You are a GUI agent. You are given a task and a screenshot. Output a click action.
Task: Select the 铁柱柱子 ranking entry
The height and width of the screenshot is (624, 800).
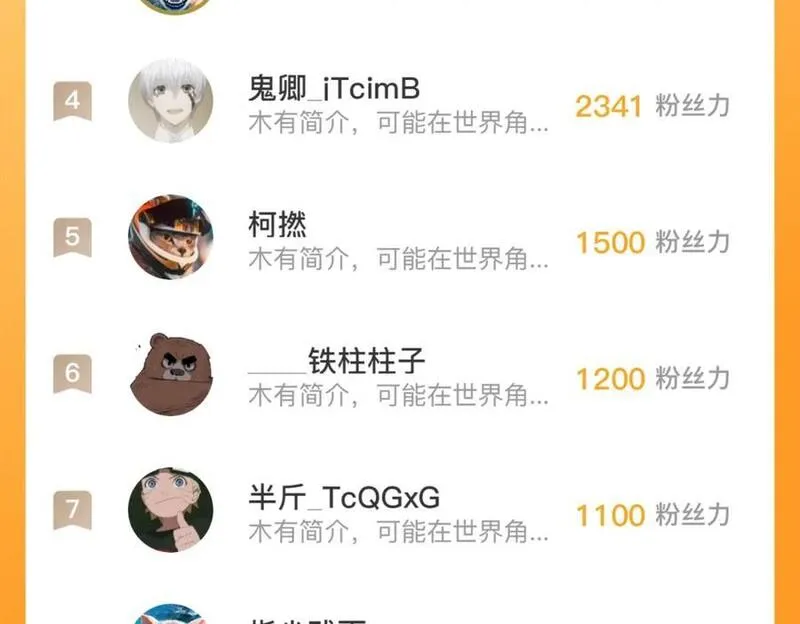pos(400,376)
